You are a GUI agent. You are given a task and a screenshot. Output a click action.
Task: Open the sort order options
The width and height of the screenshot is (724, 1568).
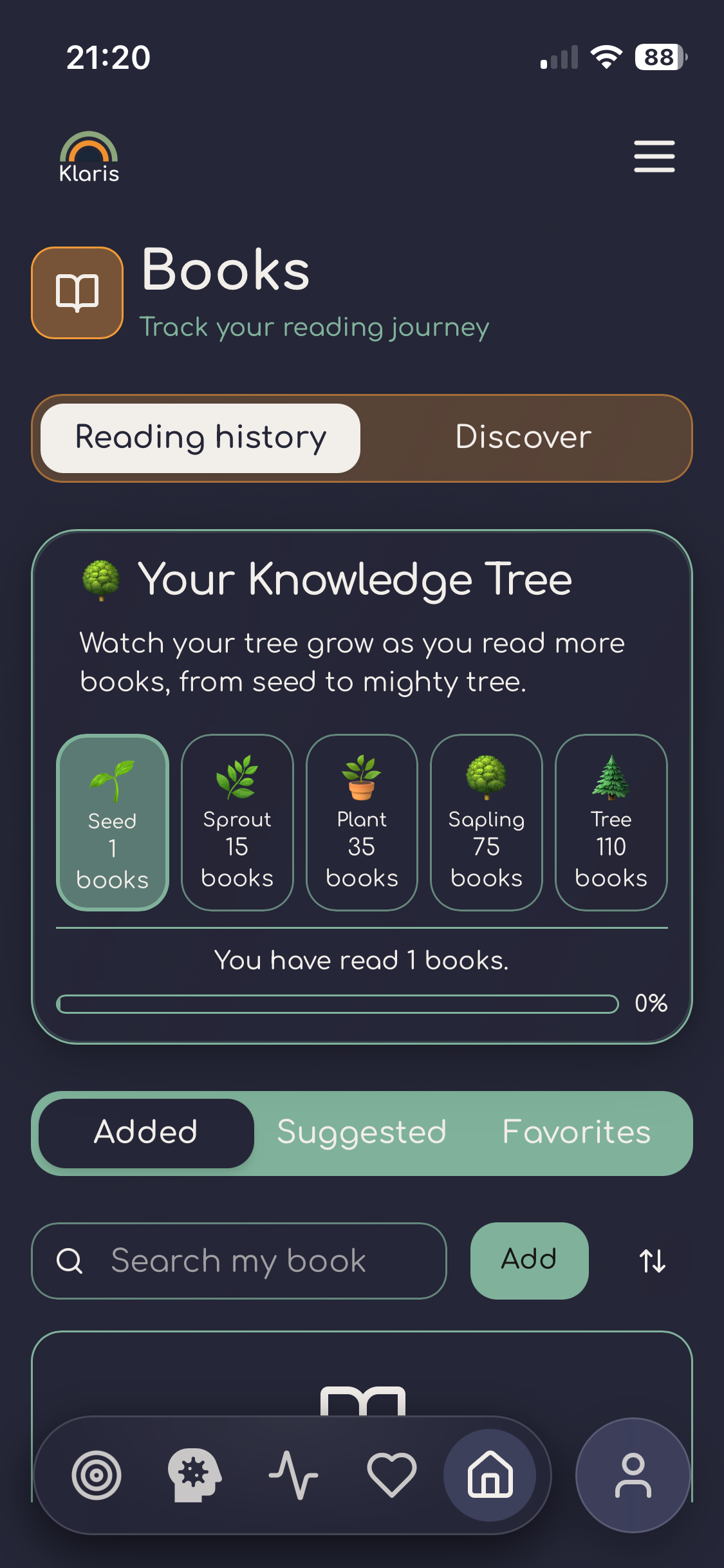click(x=652, y=1261)
